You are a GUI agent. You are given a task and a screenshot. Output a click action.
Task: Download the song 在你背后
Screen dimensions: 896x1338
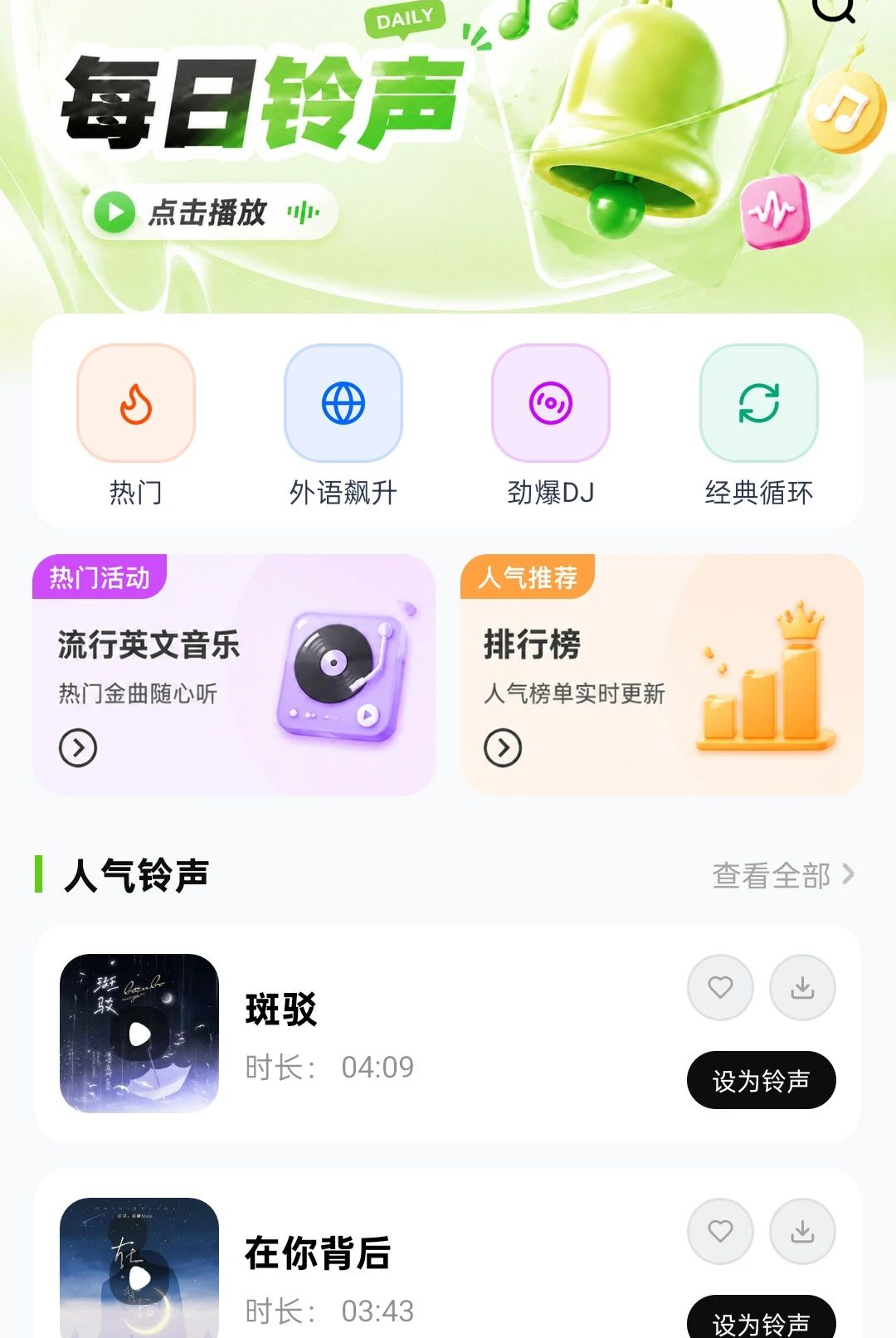coord(802,1231)
